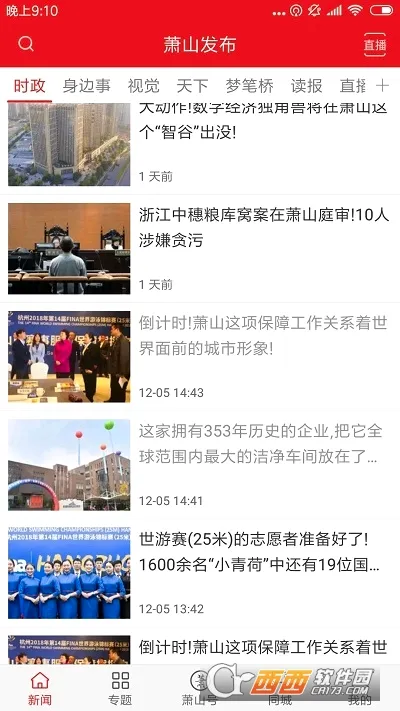The image size is (400, 711).
Task: Open the 萧山号 bottom tab
Action: 200,688
